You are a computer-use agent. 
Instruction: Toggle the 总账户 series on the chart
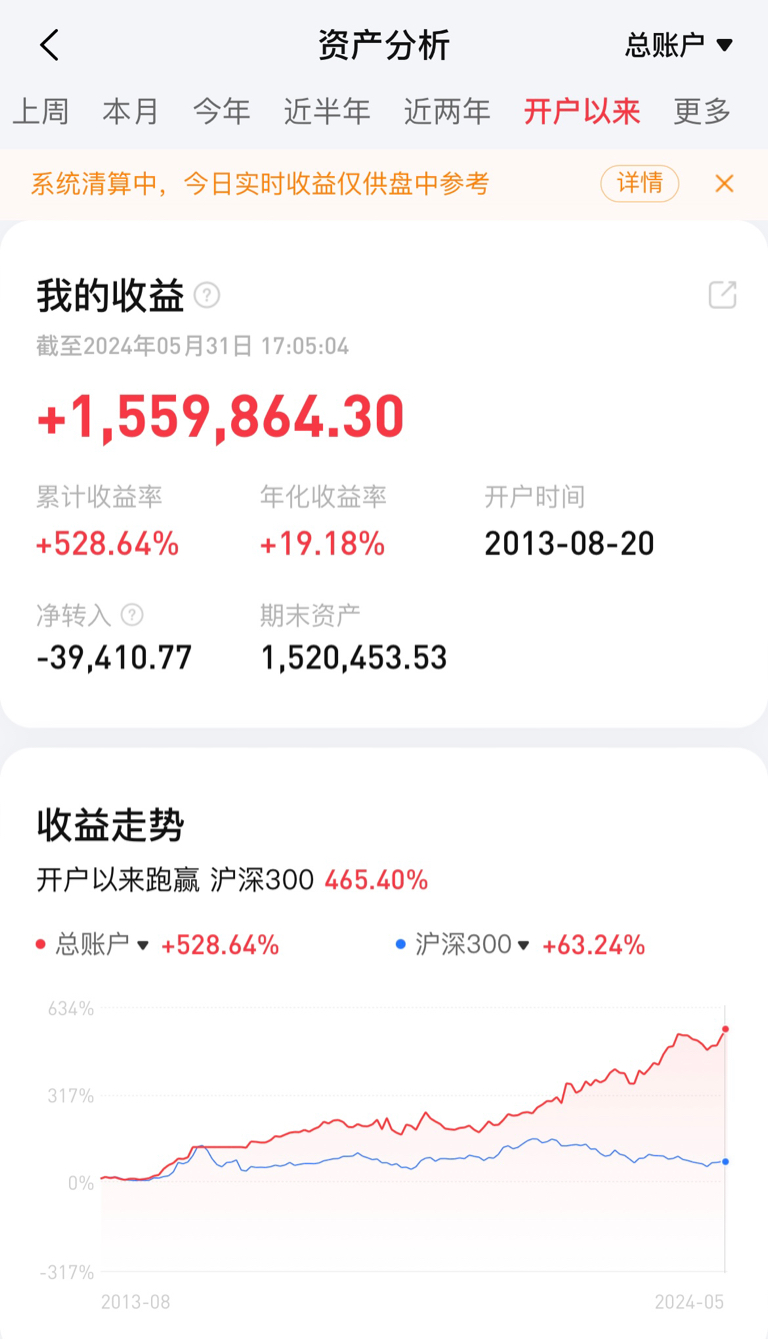point(100,943)
